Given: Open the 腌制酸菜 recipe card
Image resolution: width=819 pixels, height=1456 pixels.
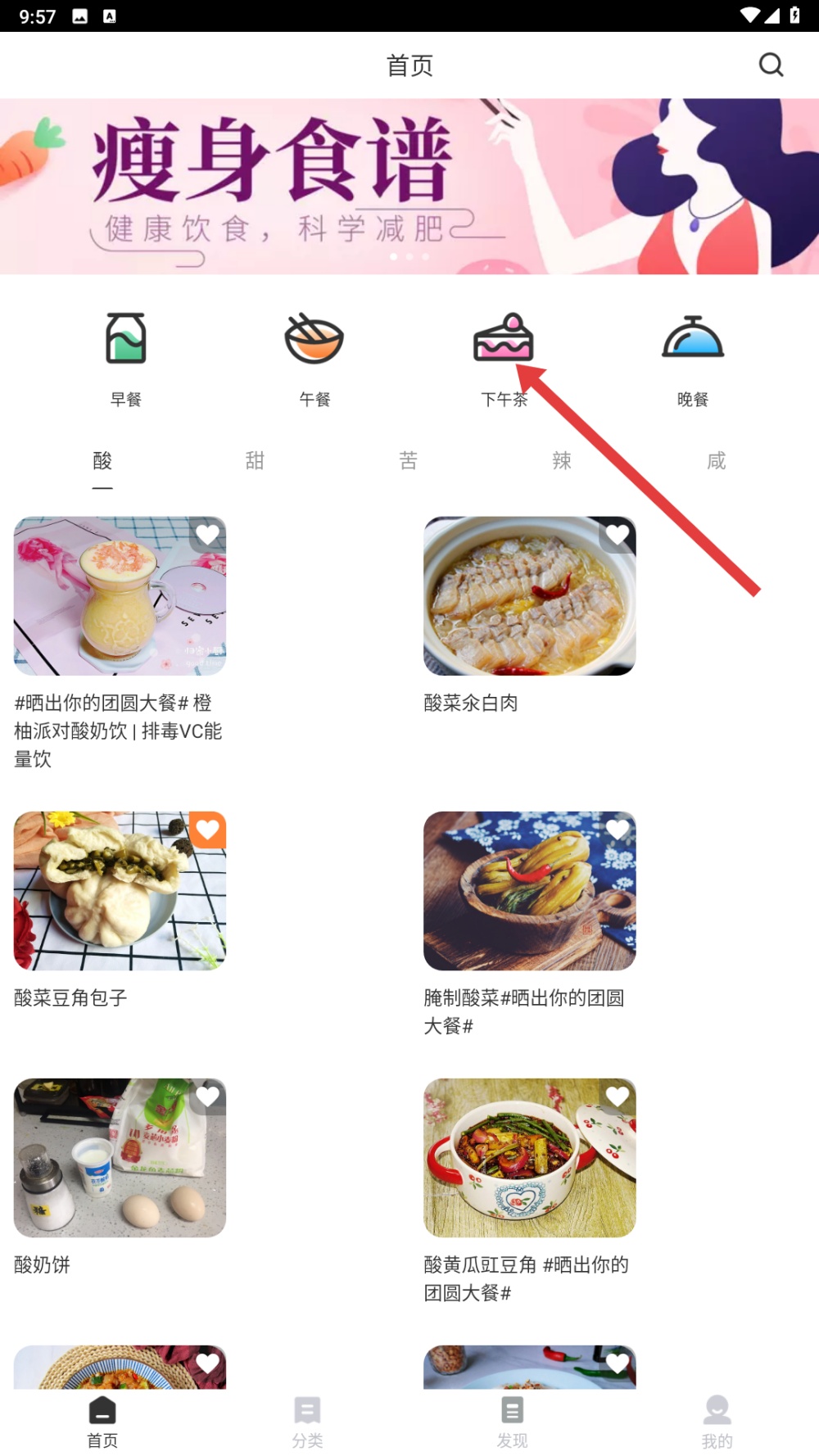Looking at the screenshot, I should point(529,891).
